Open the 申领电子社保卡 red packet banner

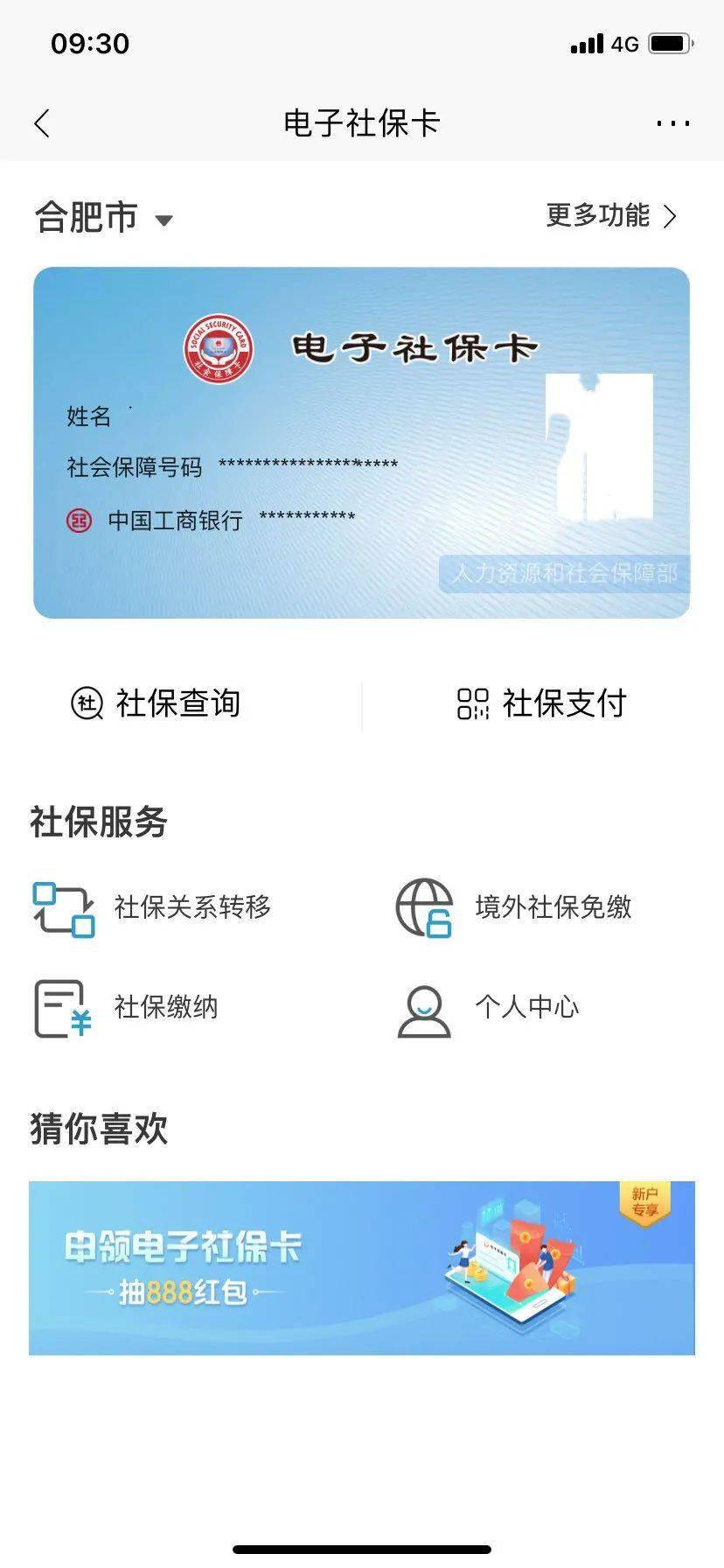361,1268
